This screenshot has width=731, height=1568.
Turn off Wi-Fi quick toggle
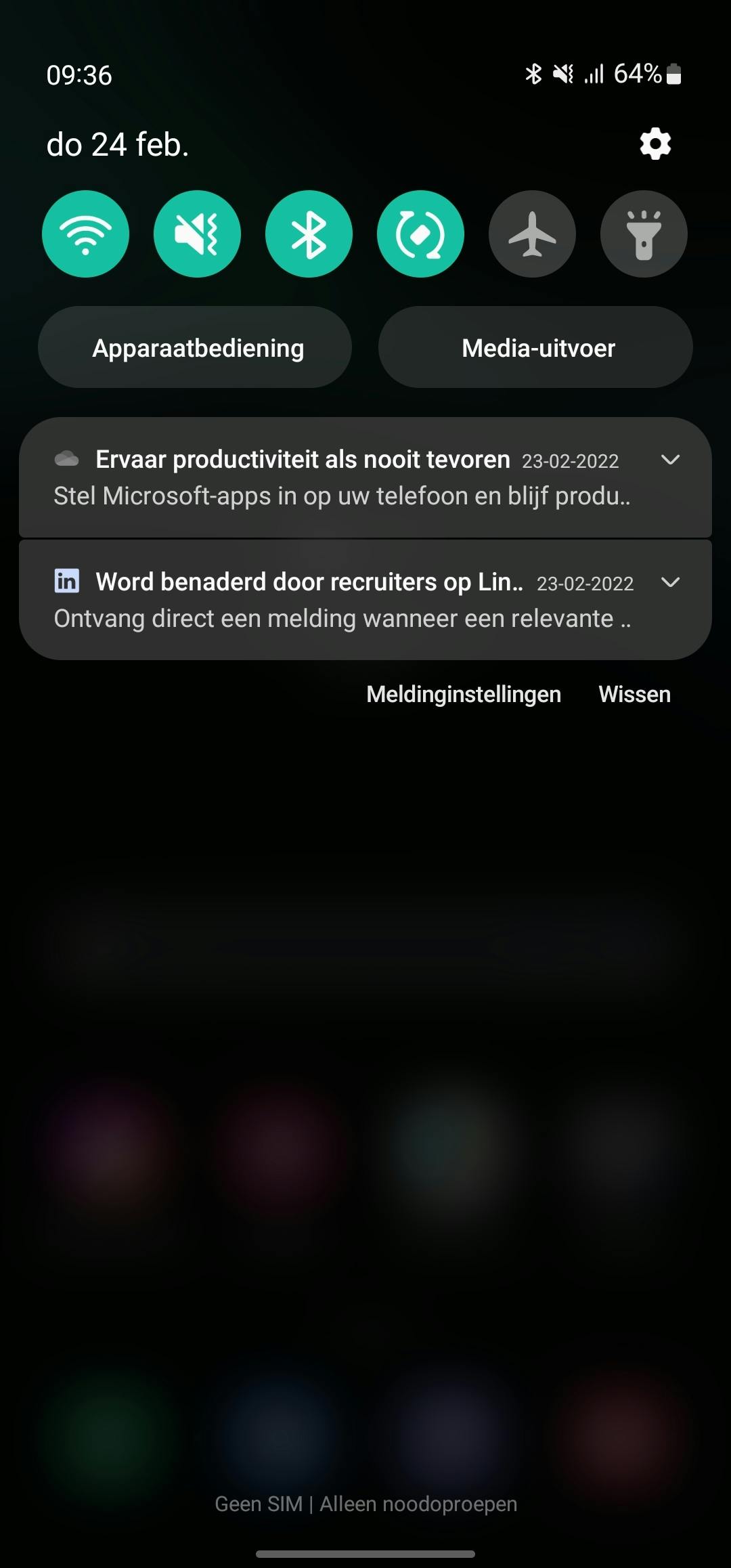[85, 234]
